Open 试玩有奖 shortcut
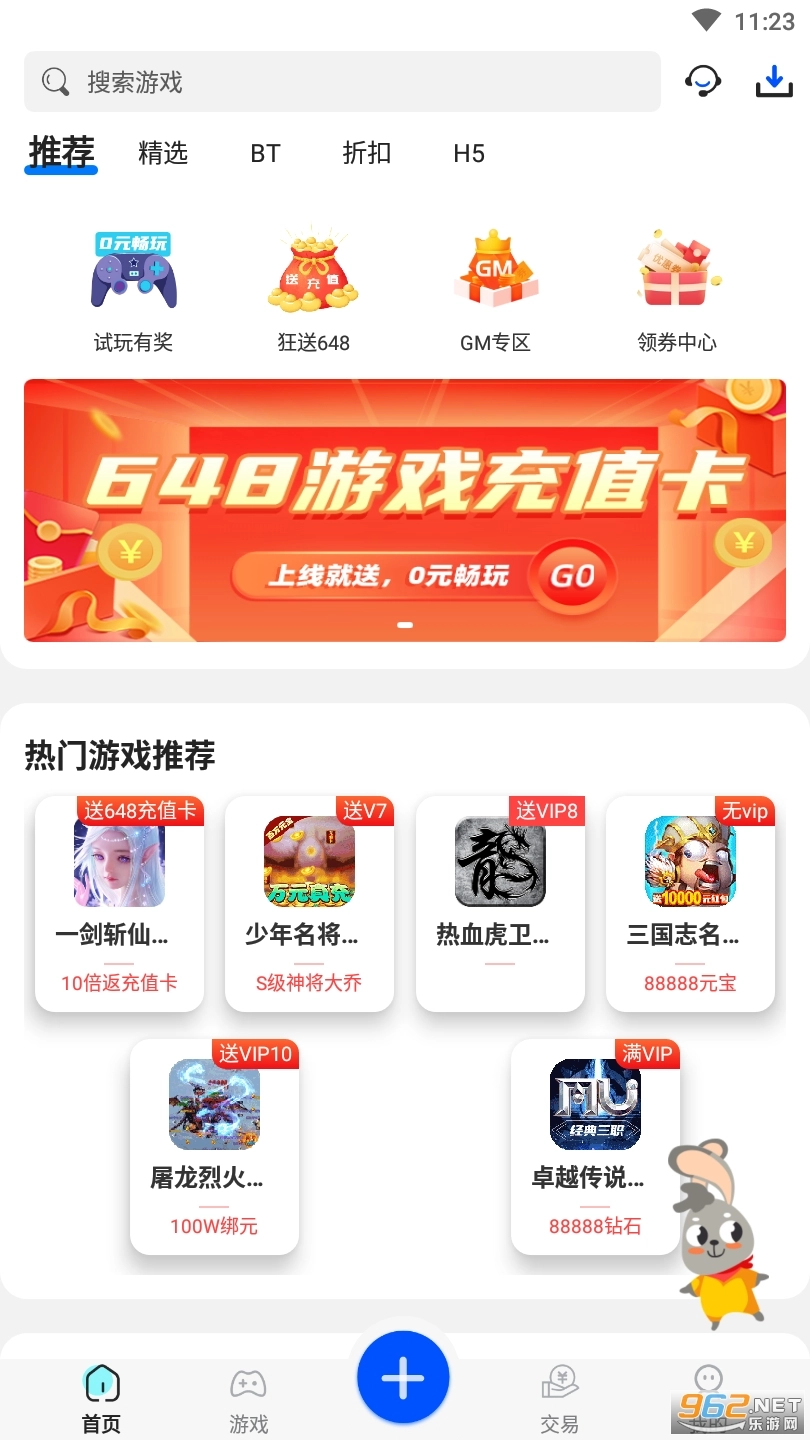 (134, 290)
